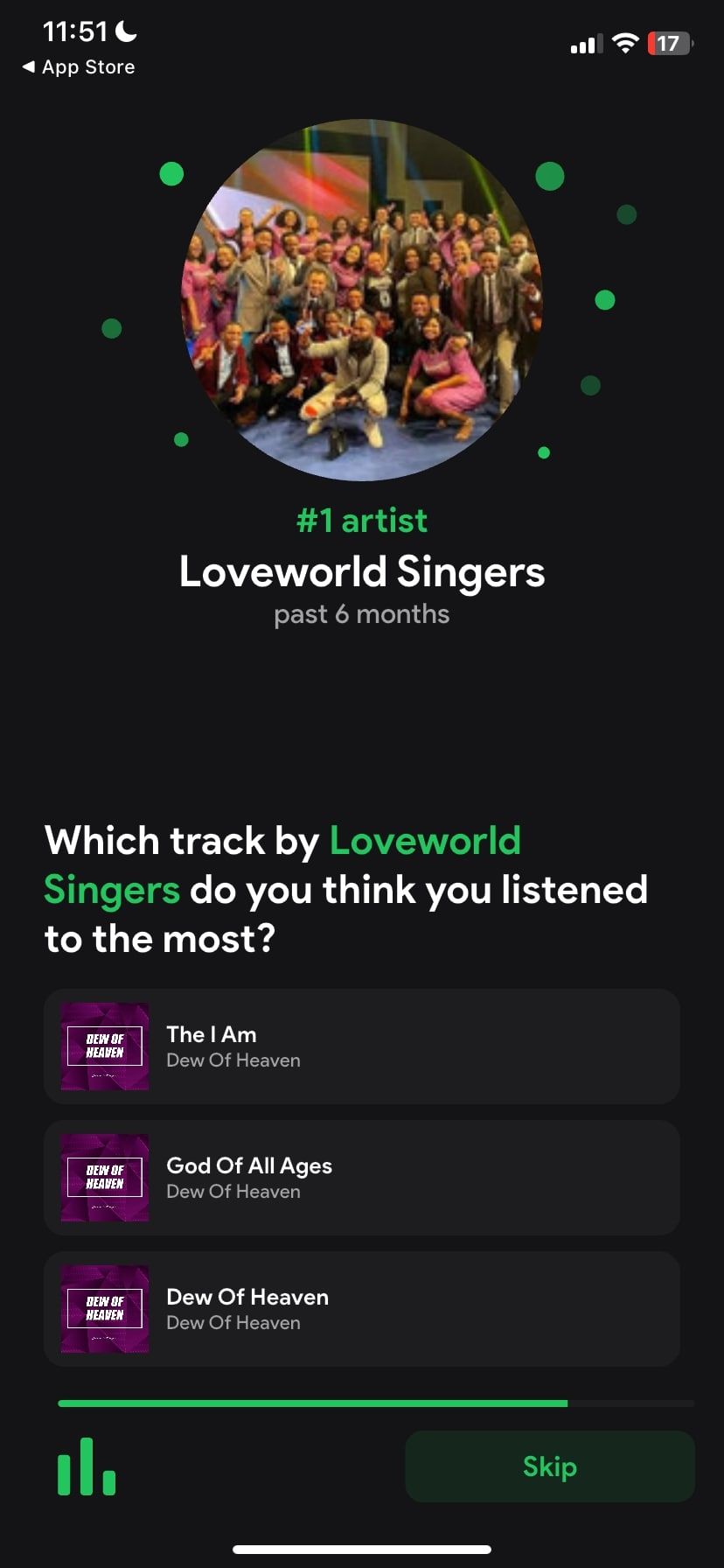Screen dimensions: 724x1568
Task: Pick the Dew Of Heaven track
Action: [x=361, y=1309]
